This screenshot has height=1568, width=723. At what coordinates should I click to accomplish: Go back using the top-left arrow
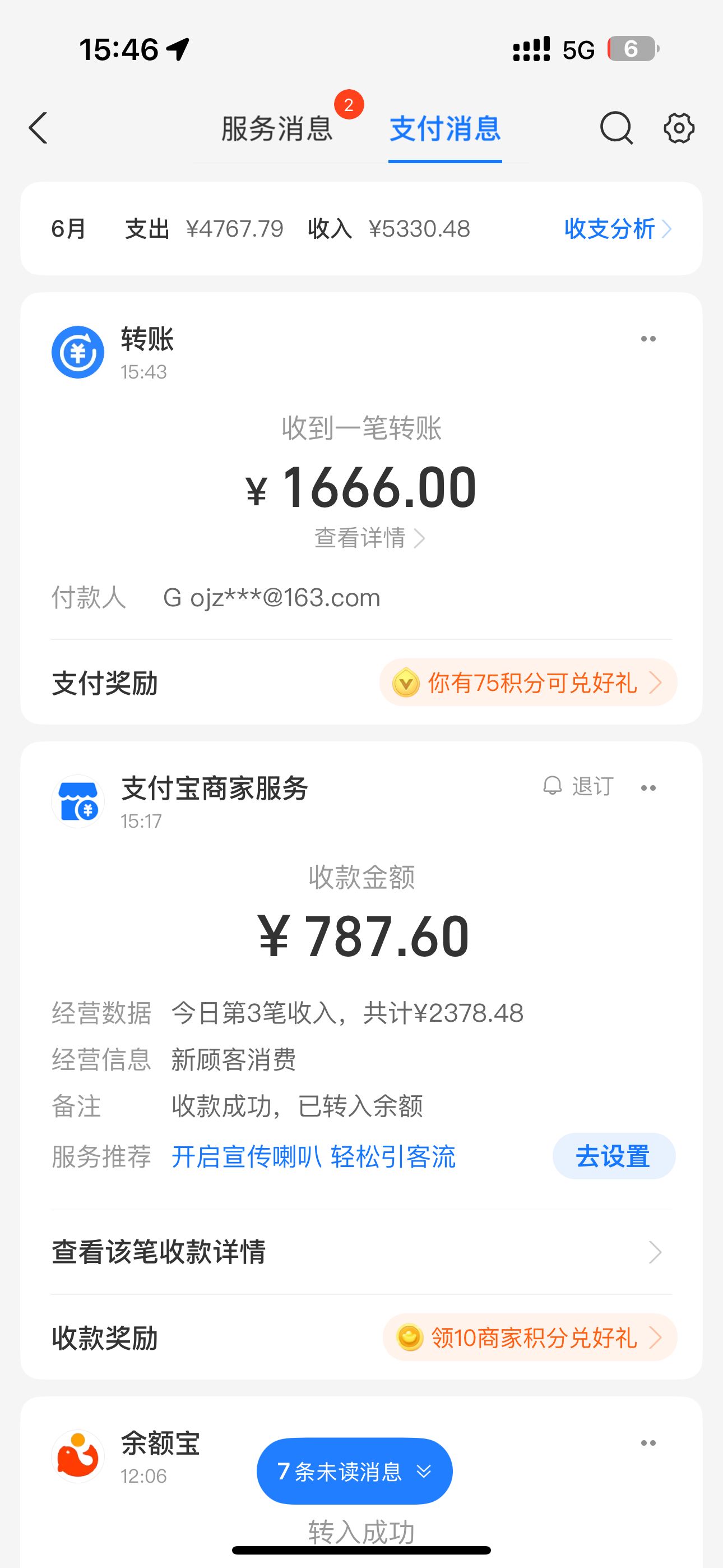(38, 128)
